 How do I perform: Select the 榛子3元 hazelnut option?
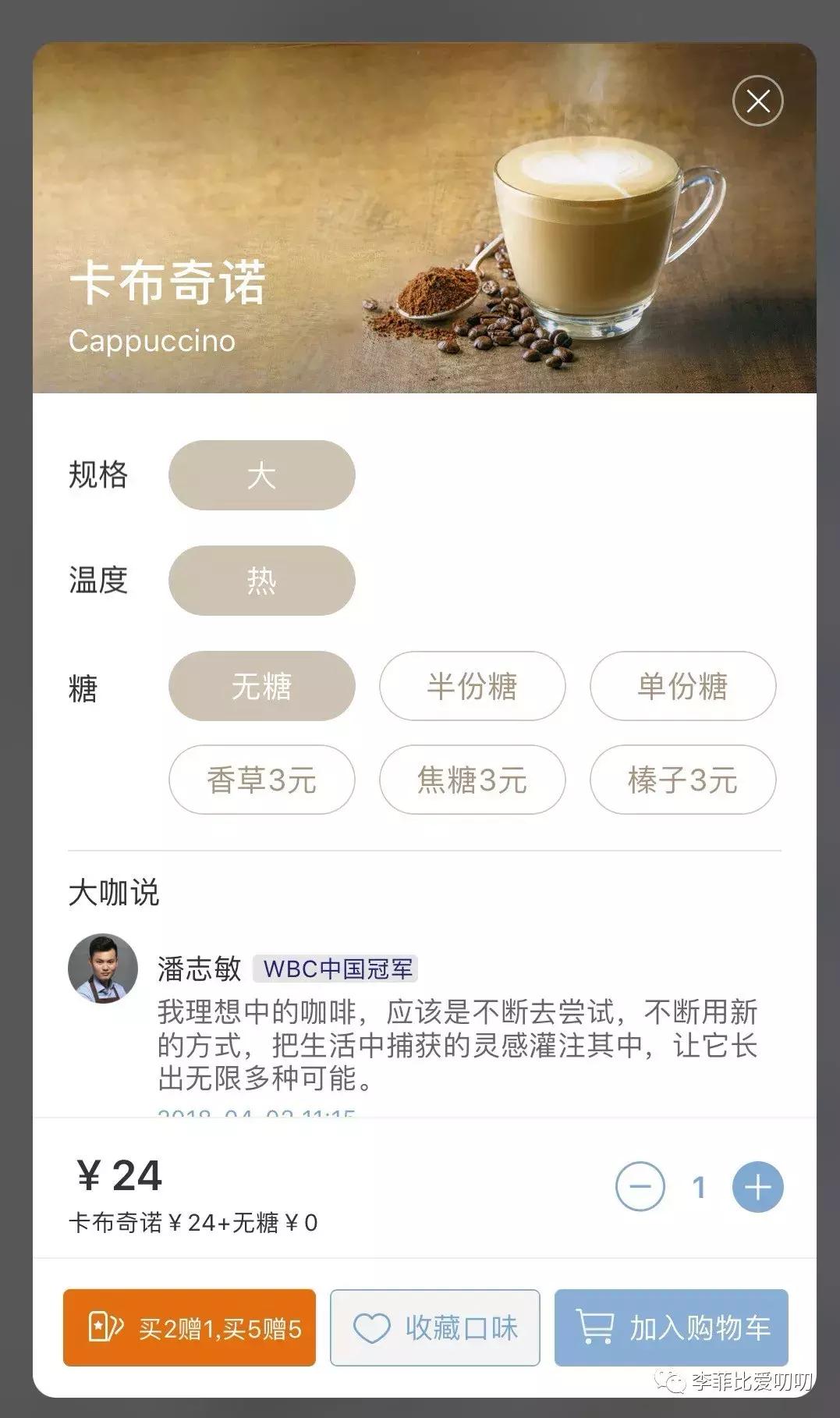pos(682,780)
